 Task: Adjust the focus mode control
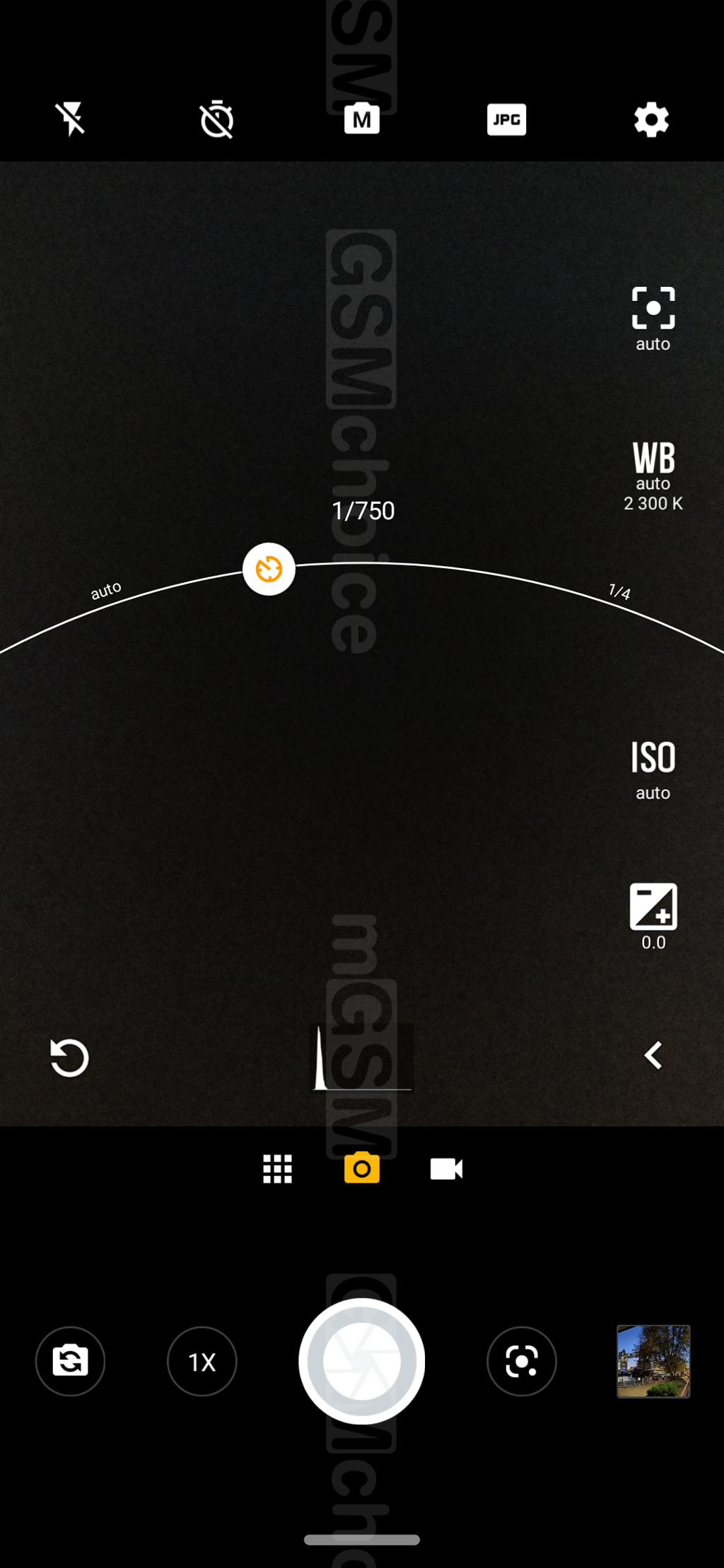pos(653,318)
